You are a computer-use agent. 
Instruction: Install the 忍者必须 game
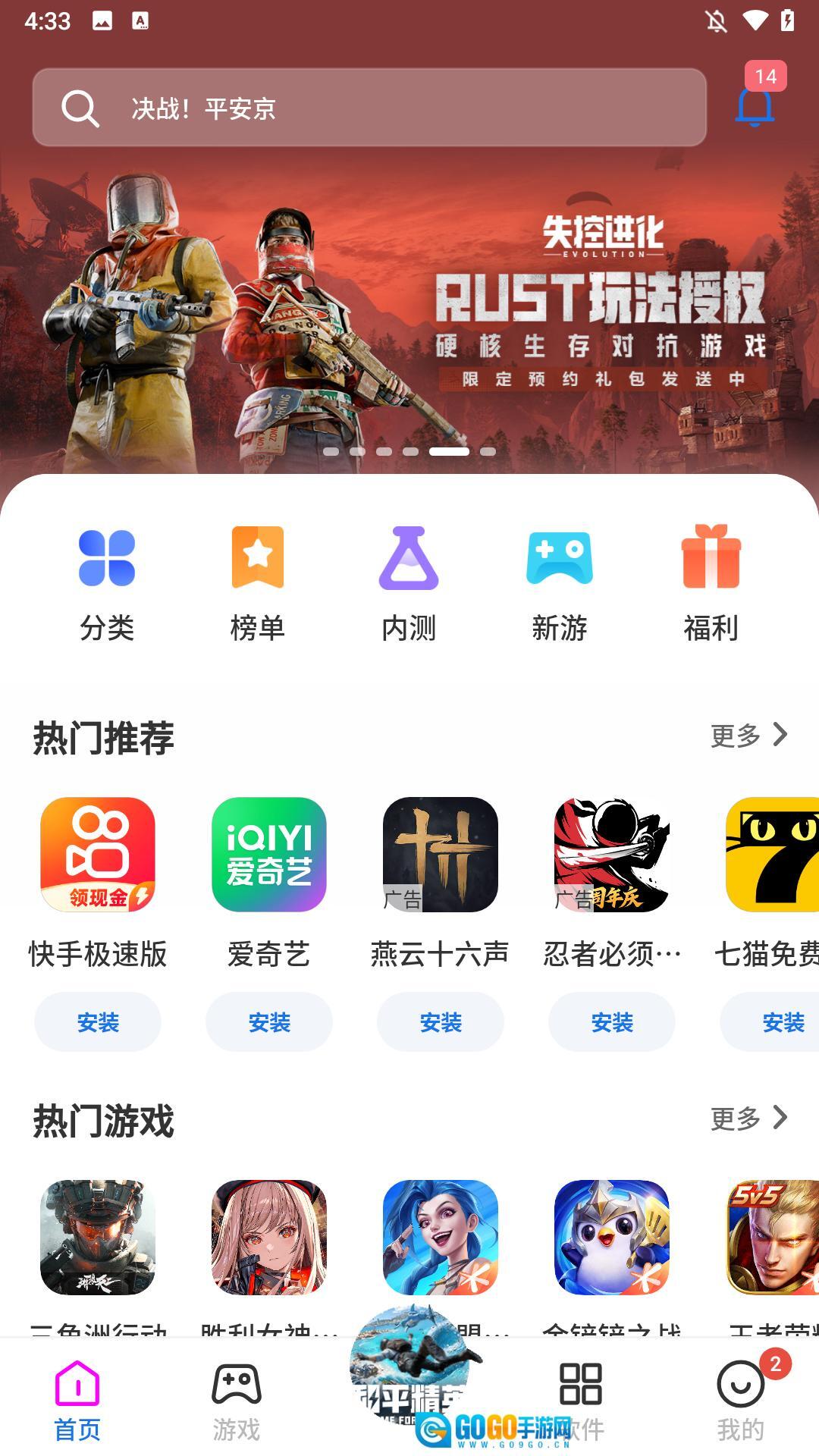click(612, 1022)
